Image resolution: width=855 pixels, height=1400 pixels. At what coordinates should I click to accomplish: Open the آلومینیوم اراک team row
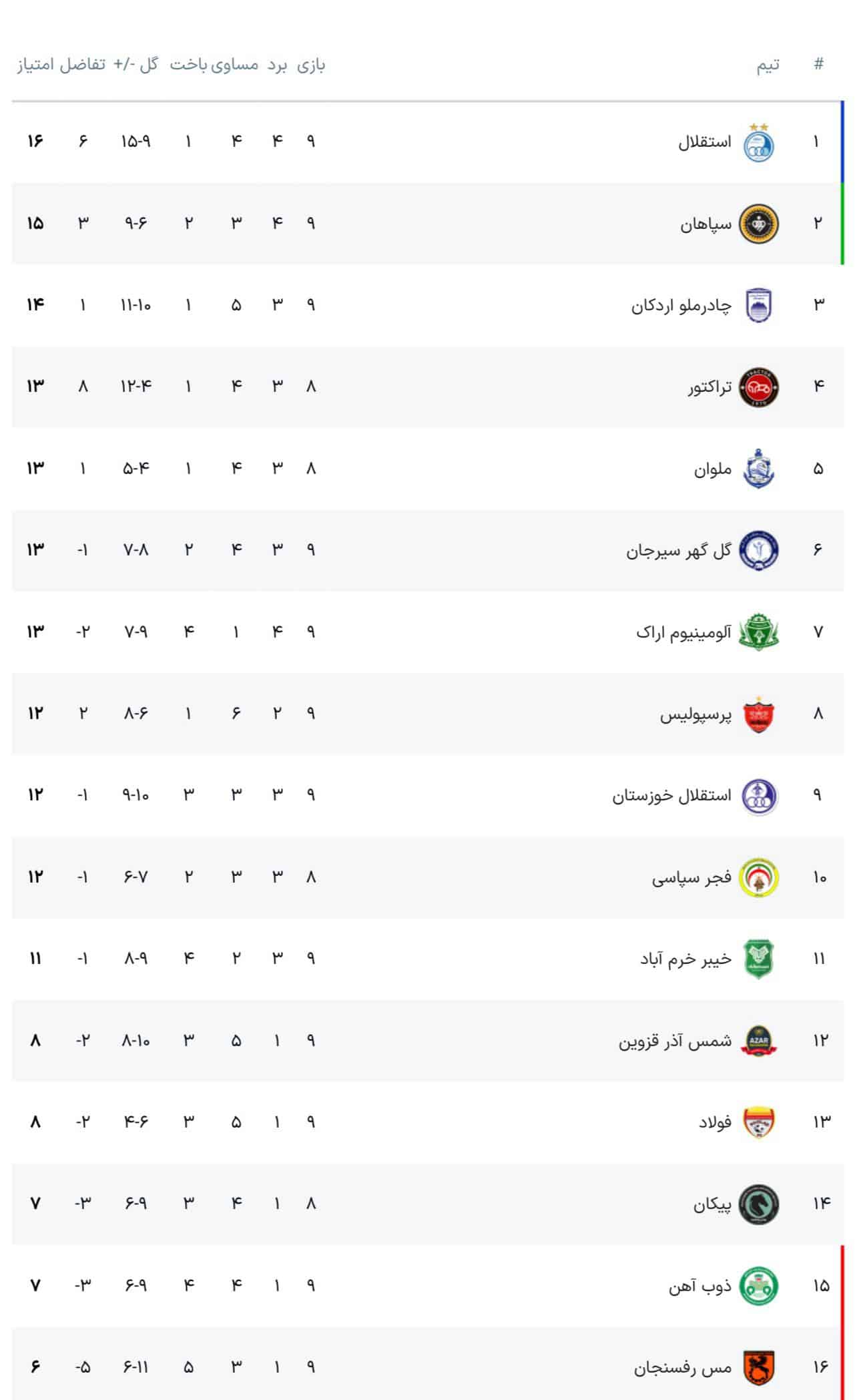pyautogui.click(x=683, y=632)
